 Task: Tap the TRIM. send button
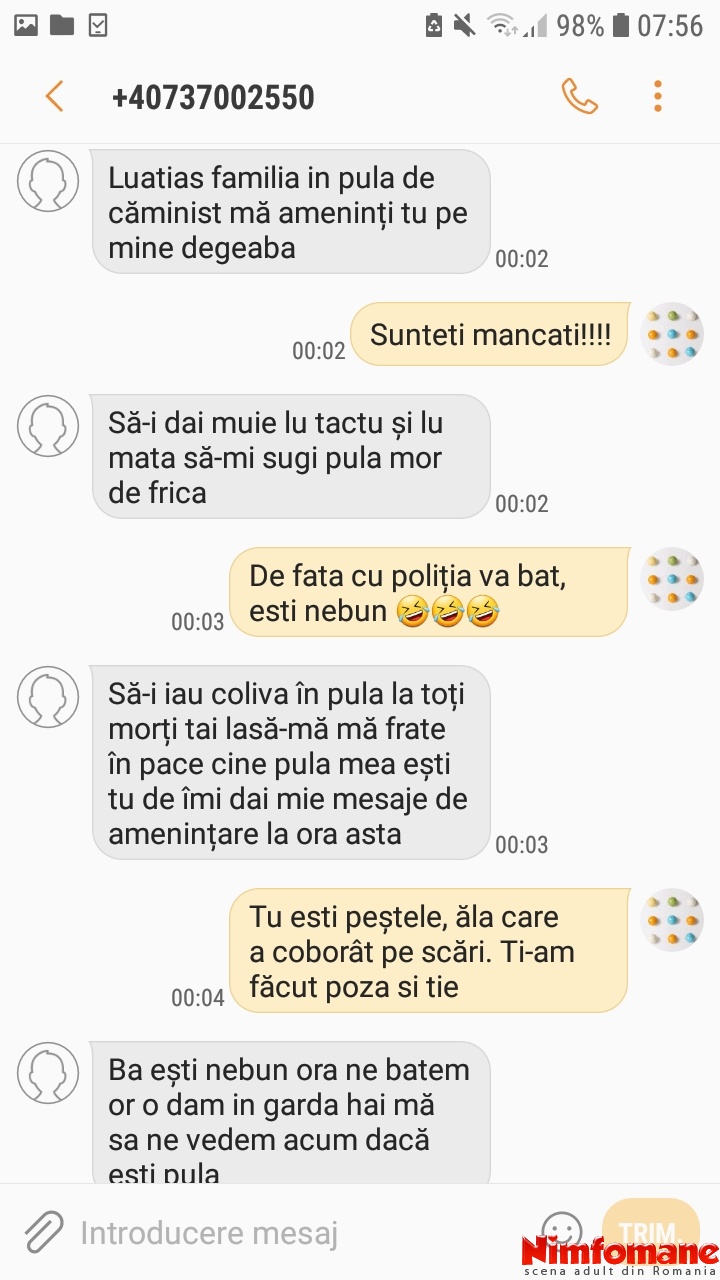click(650, 1232)
